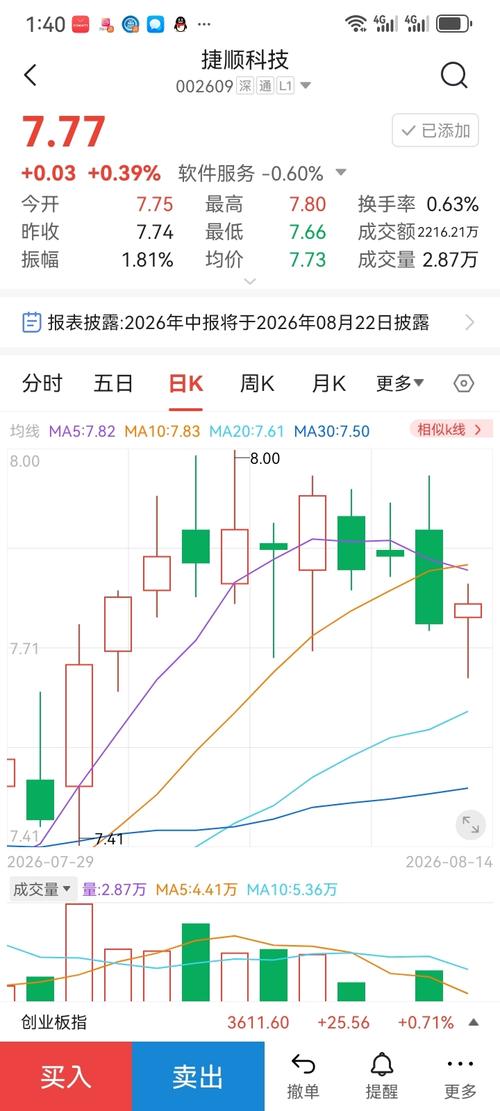The height and width of the screenshot is (1111, 500).
Task: Open the stock search magnifier
Action: (x=454, y=74)
